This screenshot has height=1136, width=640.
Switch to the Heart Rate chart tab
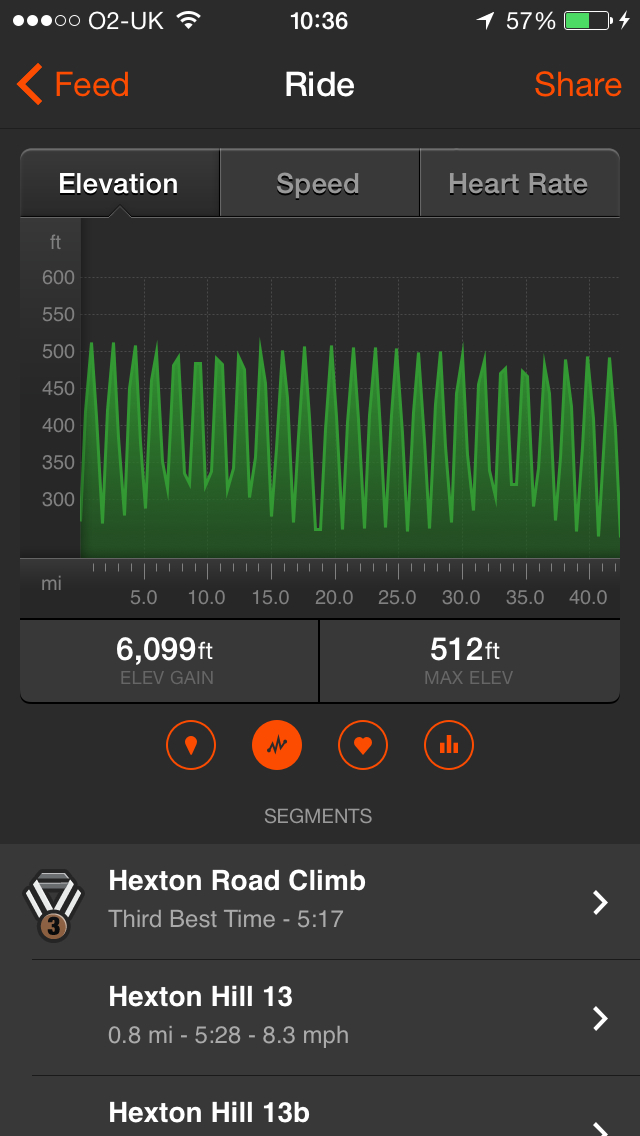tap(518, 184)
